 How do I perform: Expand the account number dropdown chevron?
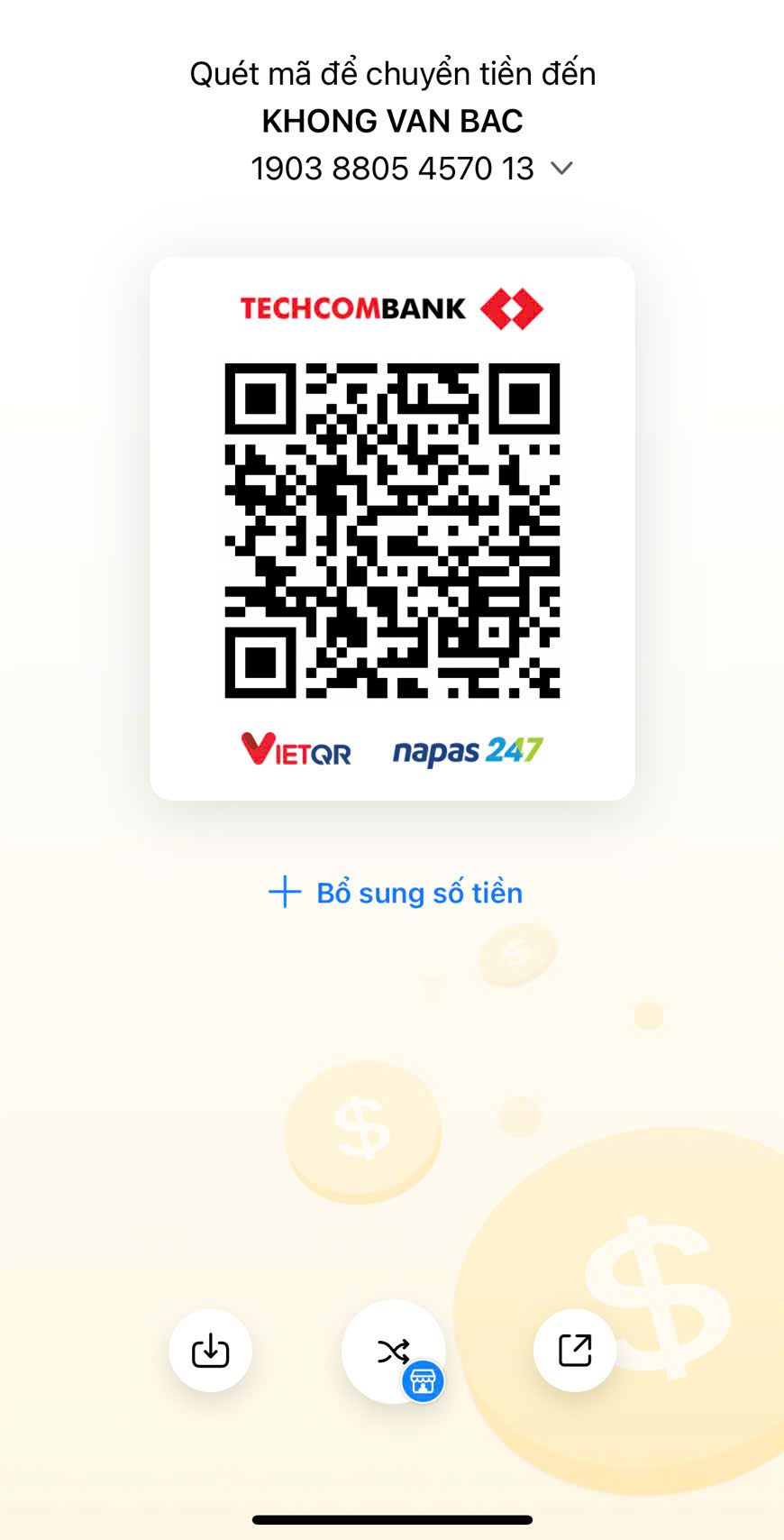tap(561, 169)
